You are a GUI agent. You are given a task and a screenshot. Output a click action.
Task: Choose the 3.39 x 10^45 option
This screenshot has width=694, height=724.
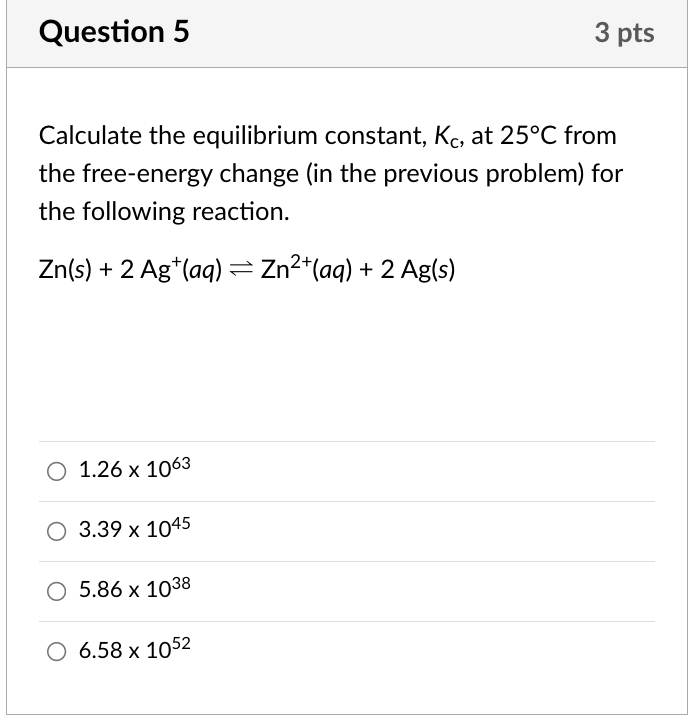click(x=56, y=531)
